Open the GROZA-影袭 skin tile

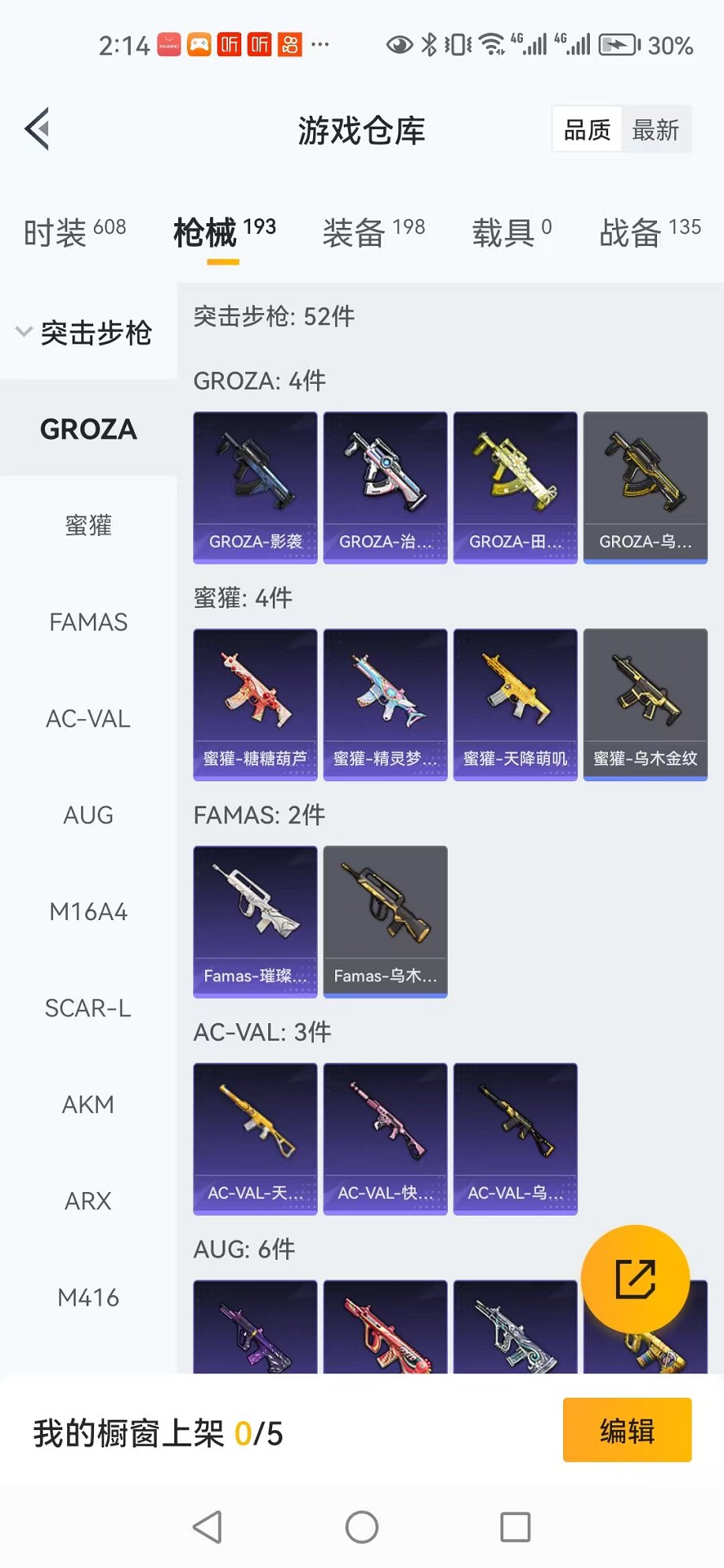[256, 487]
